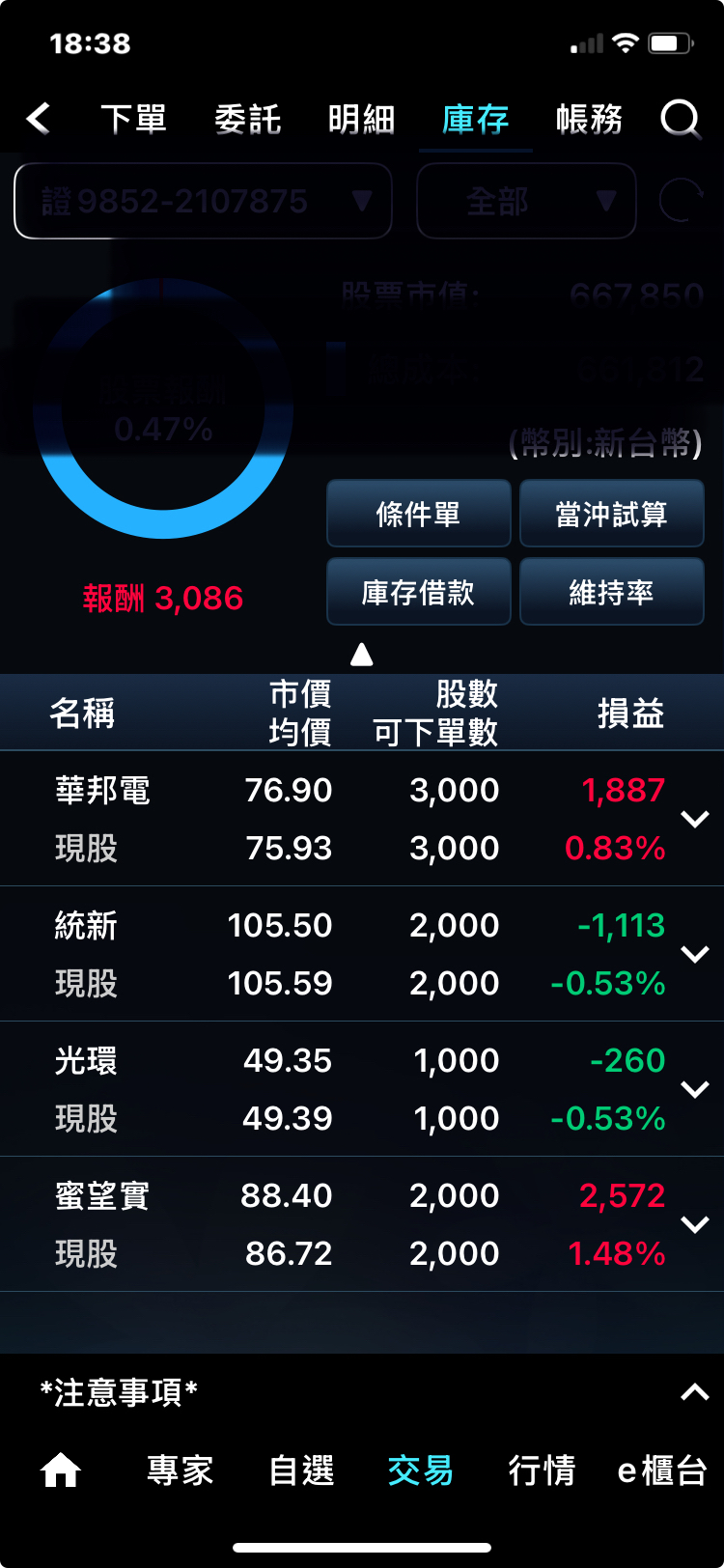Go to the 行情 bottom tab

(542, 1470)
